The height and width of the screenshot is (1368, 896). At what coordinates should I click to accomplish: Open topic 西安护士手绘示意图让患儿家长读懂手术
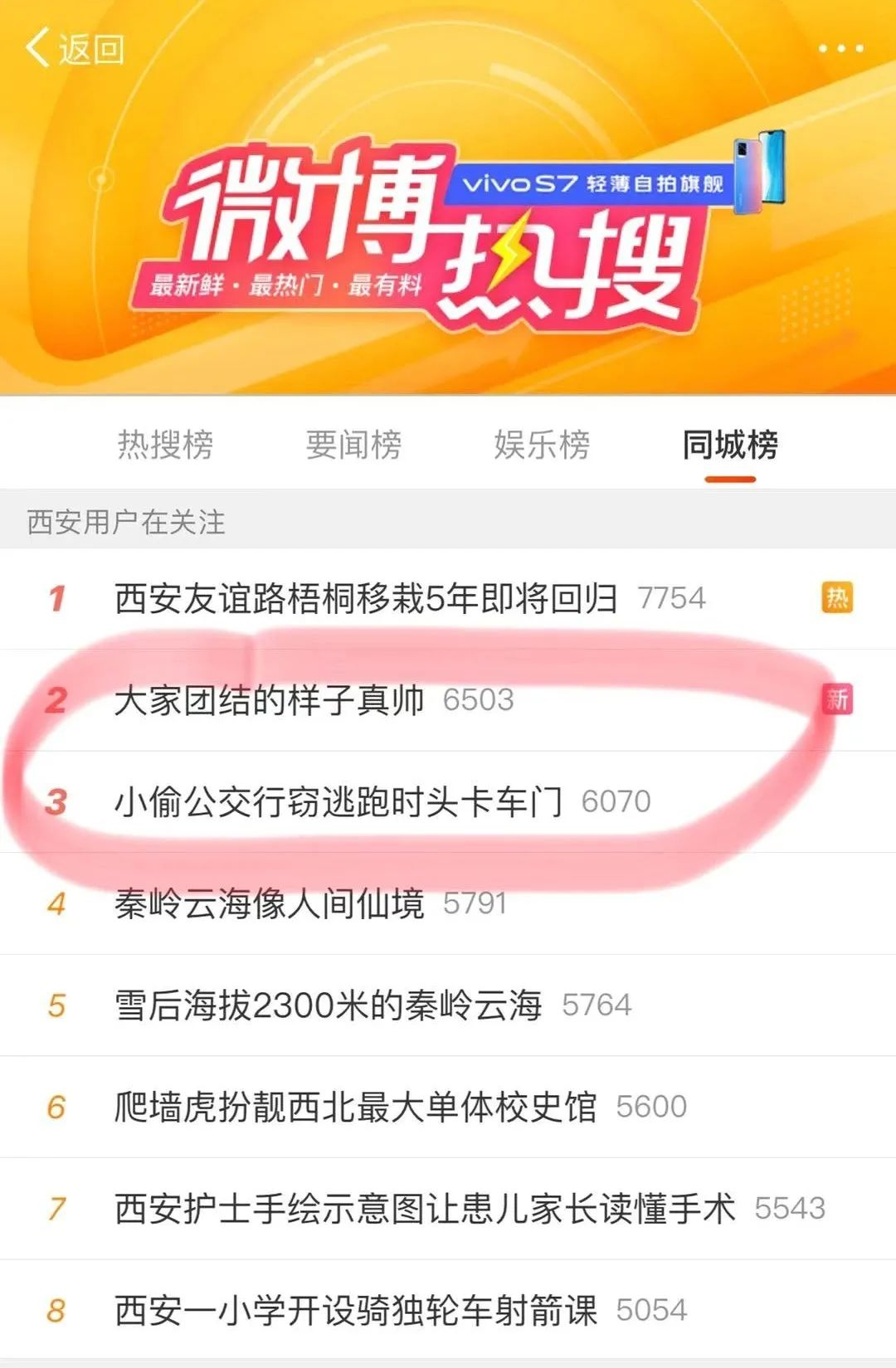(x=425, y=1209)
